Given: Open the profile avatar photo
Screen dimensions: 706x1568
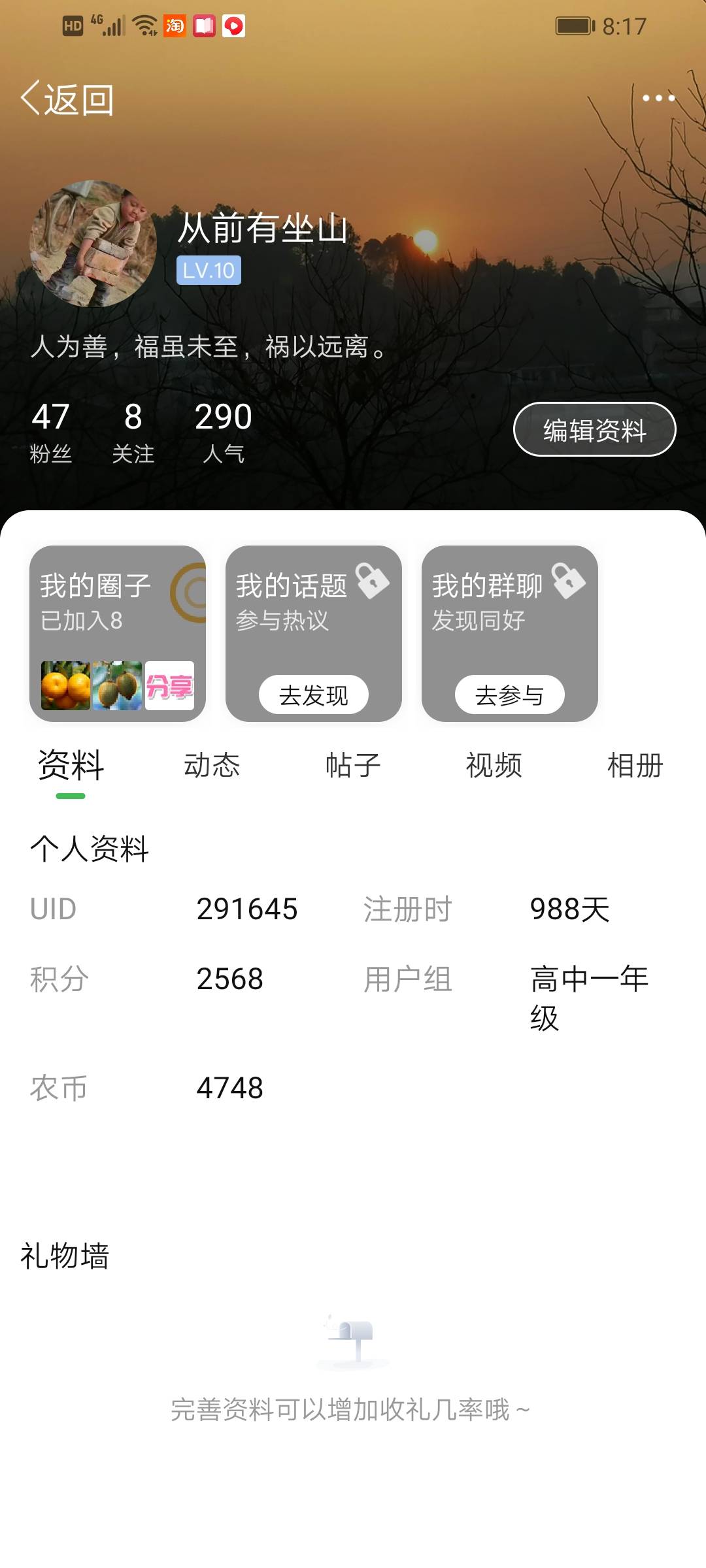Looking at the screenshot, I should [x=93, y=244].
